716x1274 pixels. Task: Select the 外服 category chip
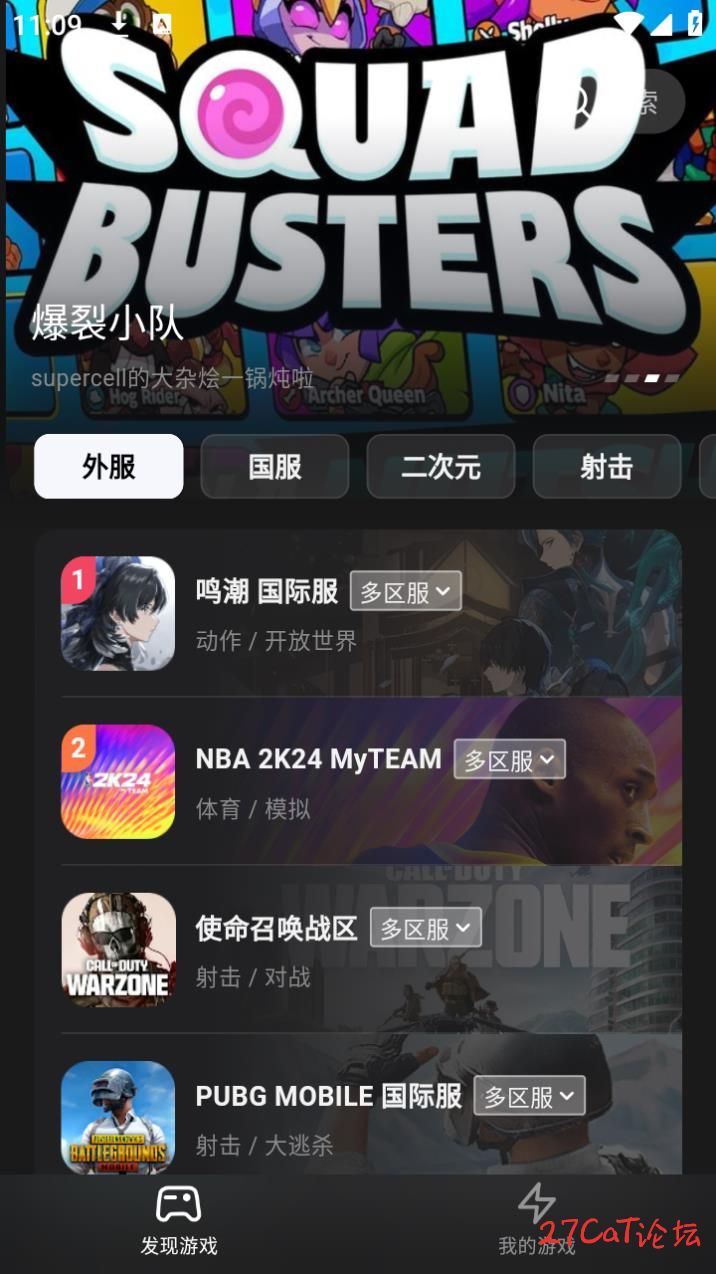(x=109, y=466)
